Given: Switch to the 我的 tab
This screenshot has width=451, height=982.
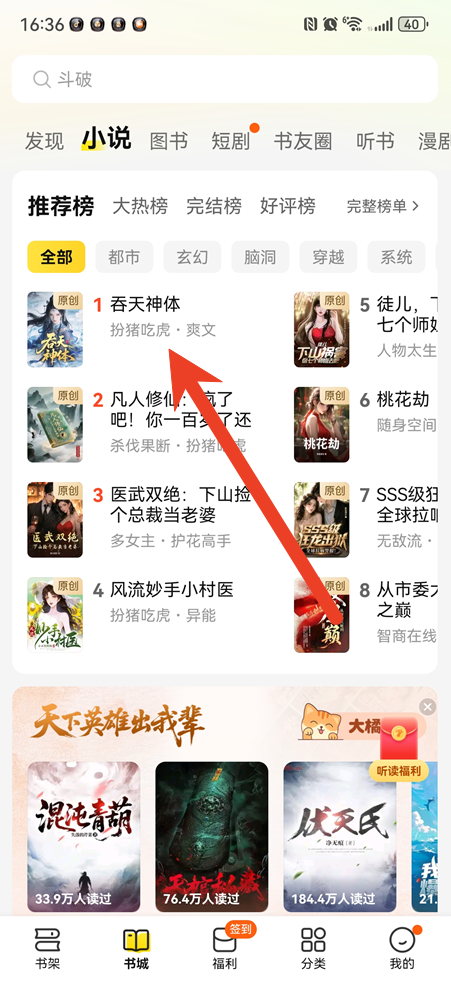Looking at the screenshot, I should point(402,948).
